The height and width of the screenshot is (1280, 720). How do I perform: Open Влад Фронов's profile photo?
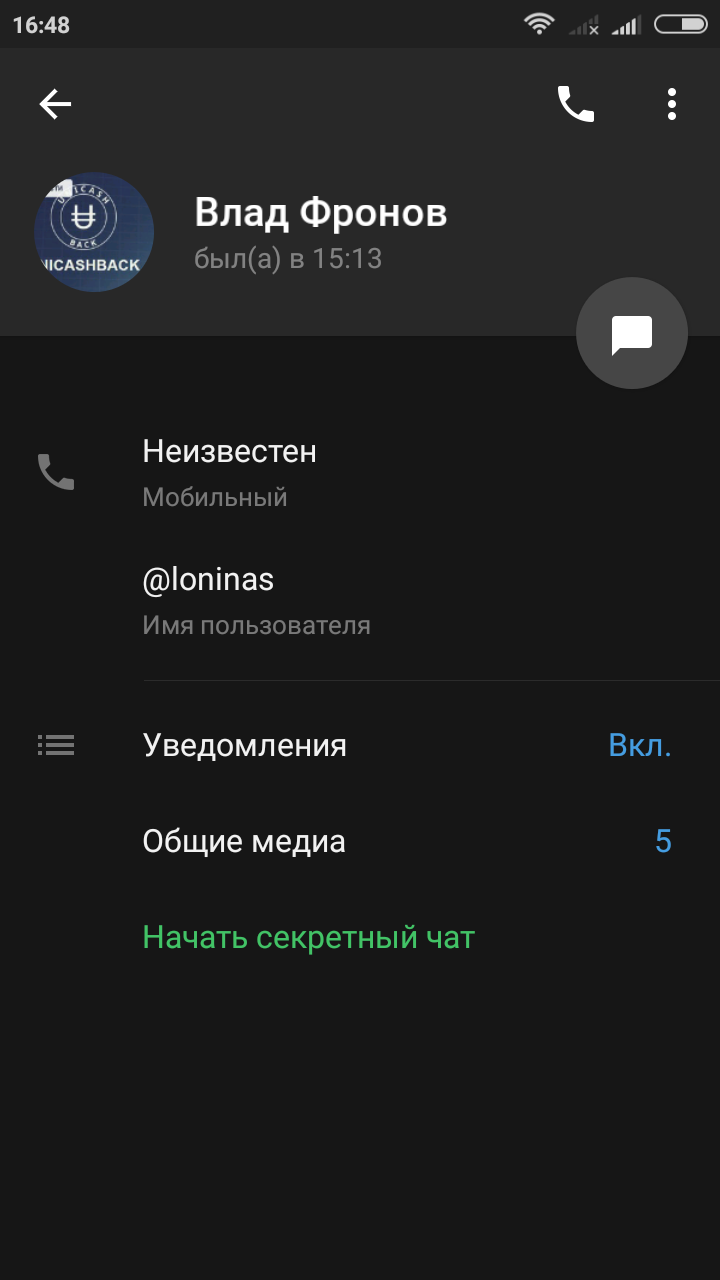(94, 232)
